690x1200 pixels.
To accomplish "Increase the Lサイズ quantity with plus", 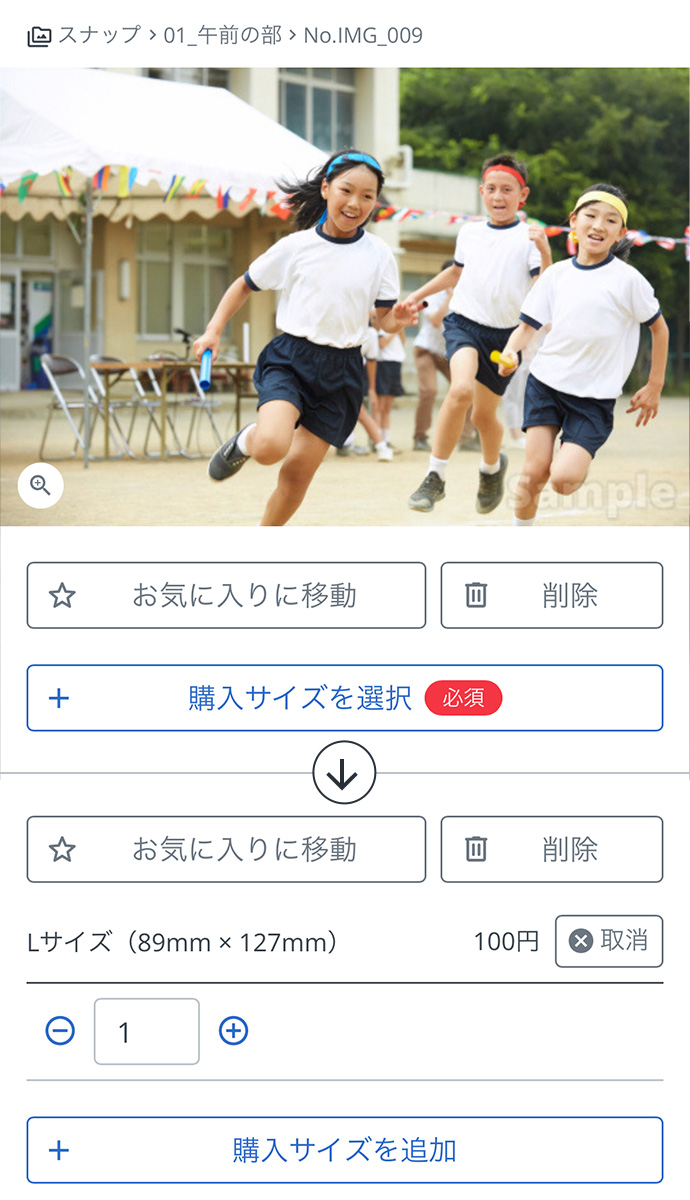I will tap(233, 1031).
